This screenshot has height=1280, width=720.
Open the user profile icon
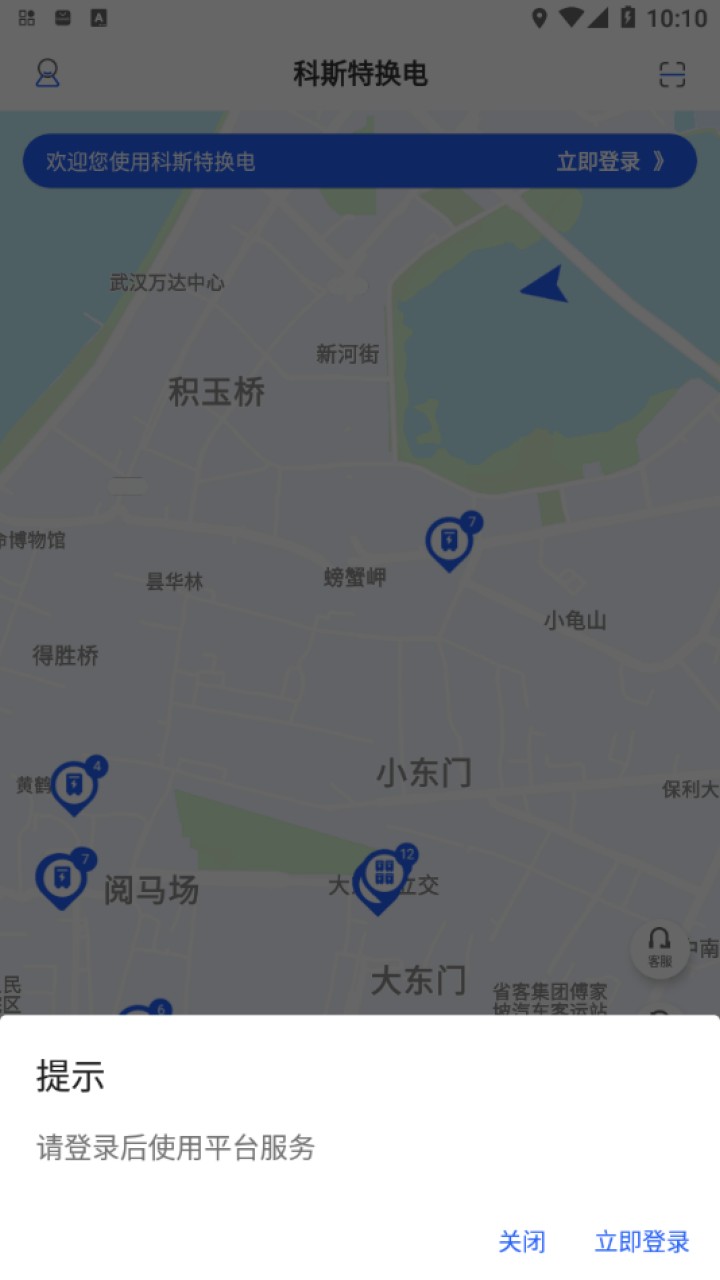coord(47,73)
